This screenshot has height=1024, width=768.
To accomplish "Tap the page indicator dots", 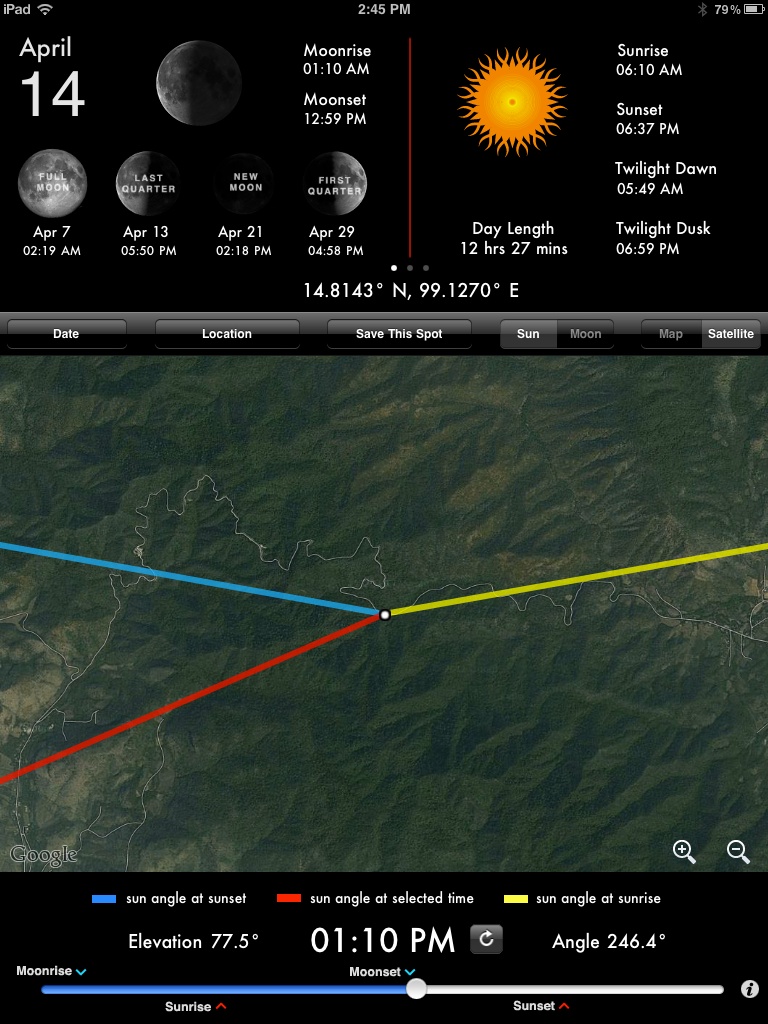I will tap(409, 268).
